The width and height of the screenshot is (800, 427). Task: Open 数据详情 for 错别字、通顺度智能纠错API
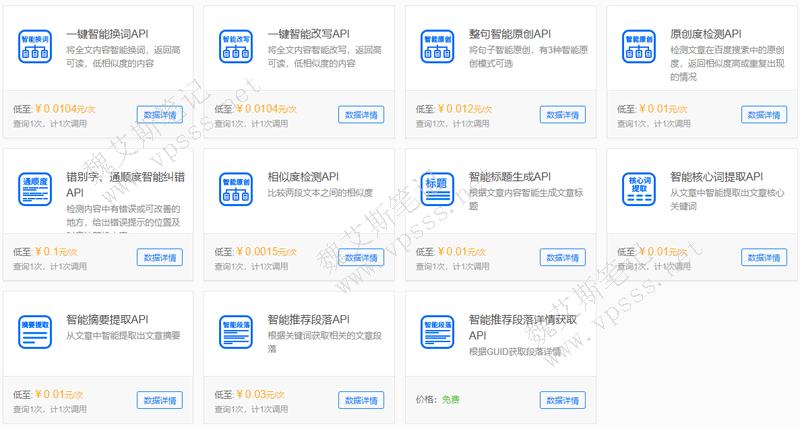pyautogui.click(x=160, y=257)
